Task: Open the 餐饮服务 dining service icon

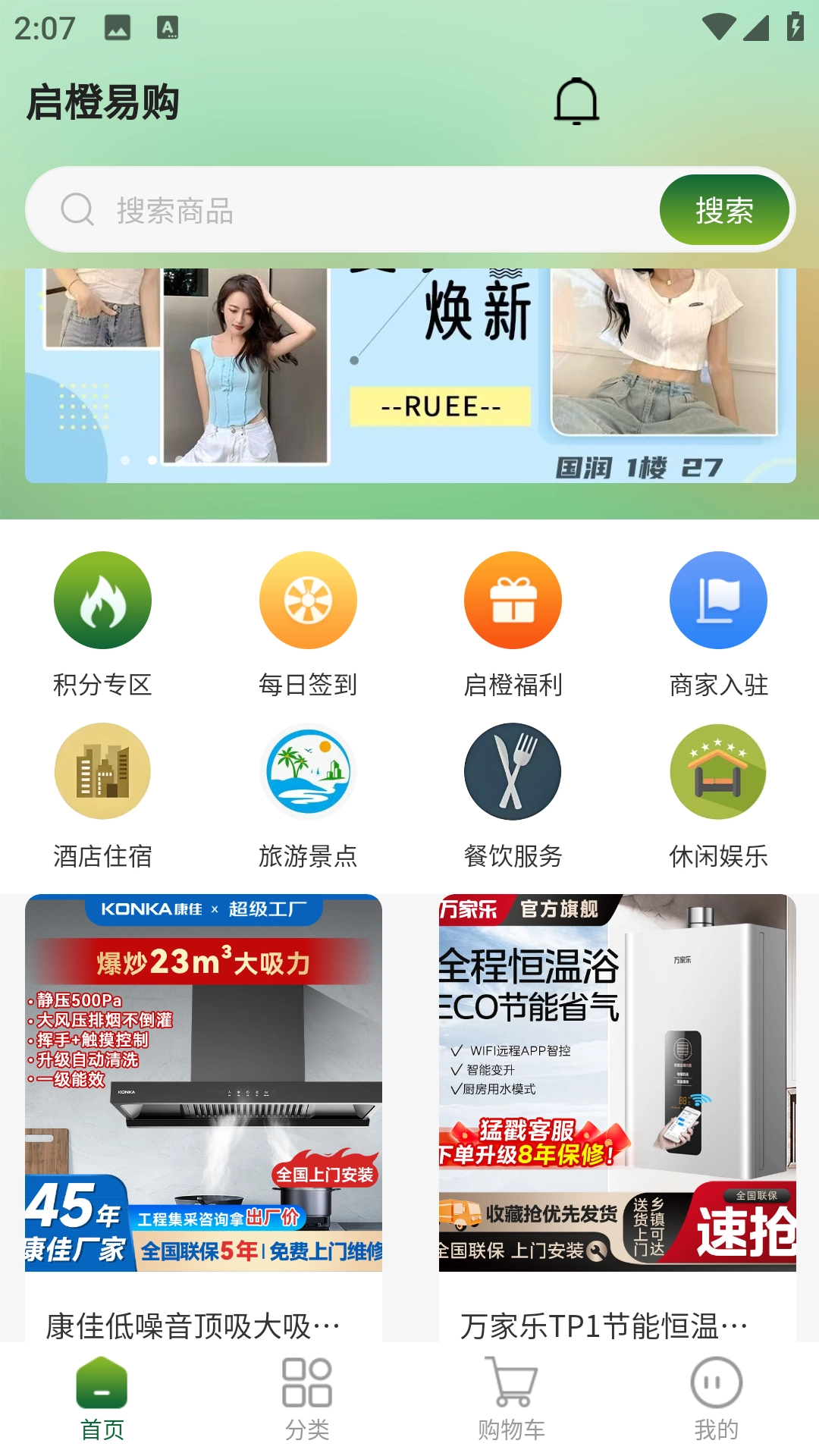Action: (x=512, y=770)
